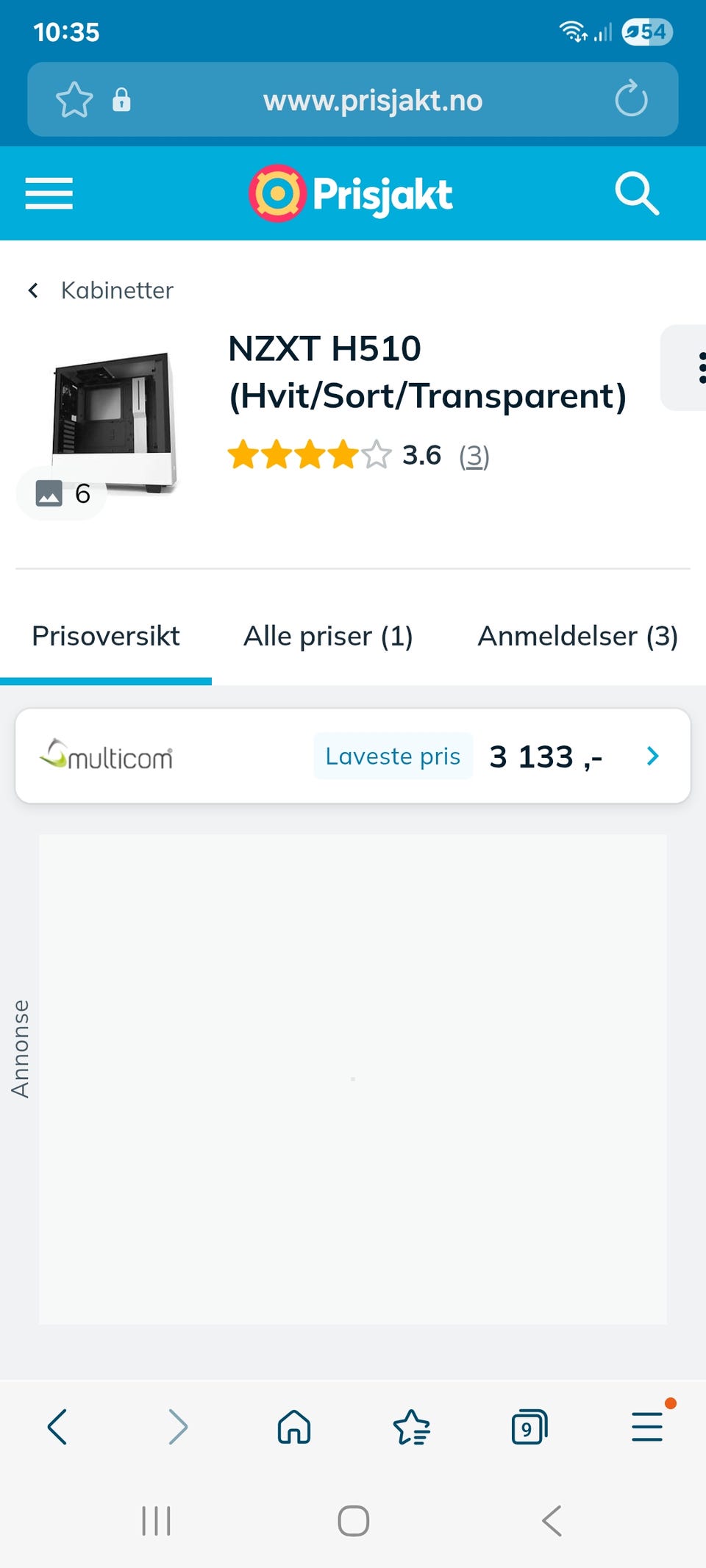This screenshot has height=1568, width=706.
Task: Open the Prisjakt hamburger menu
Action: pyautogui.click(x=49, y=193)
